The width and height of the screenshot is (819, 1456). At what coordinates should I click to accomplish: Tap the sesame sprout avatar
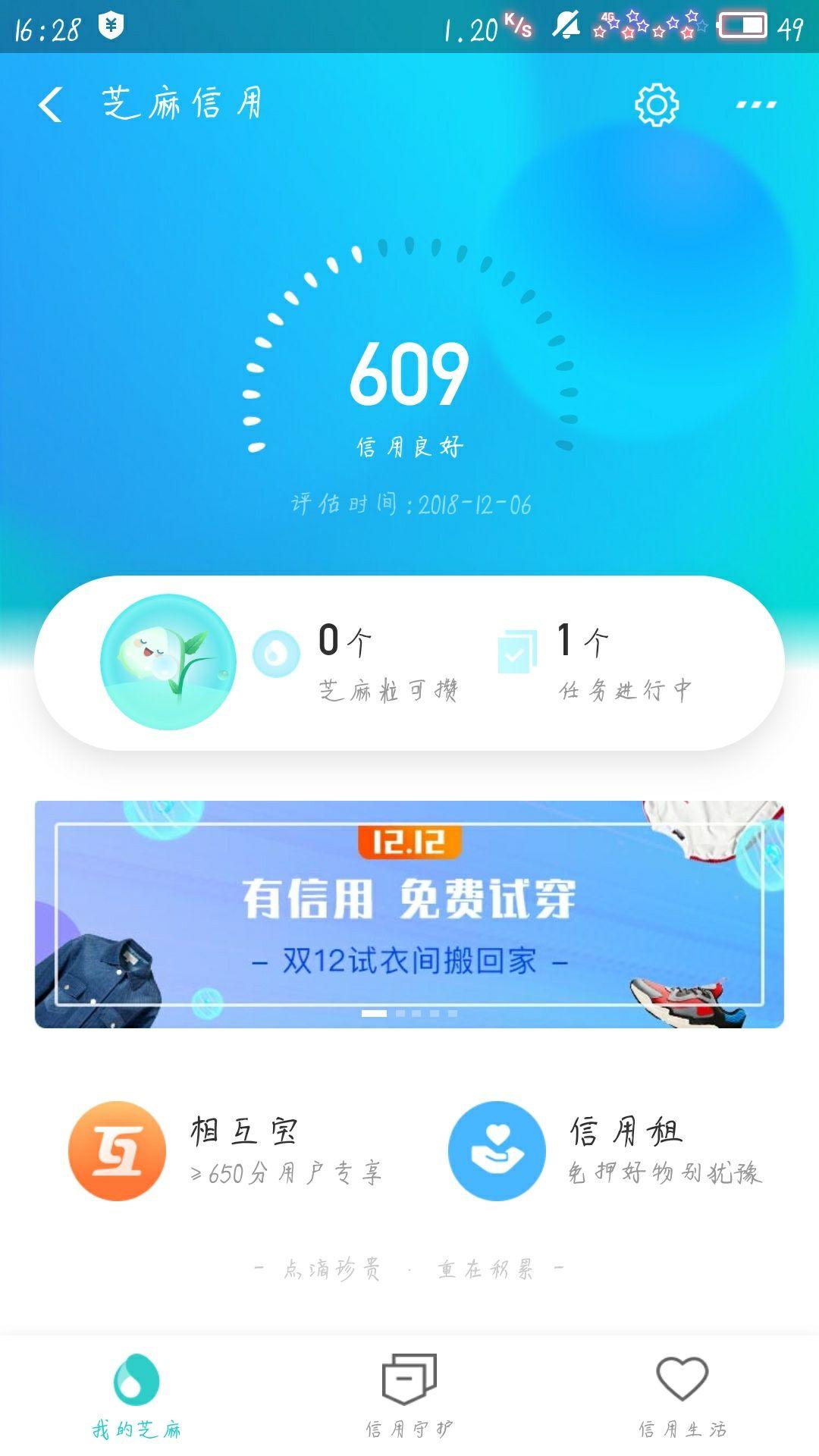168,662
